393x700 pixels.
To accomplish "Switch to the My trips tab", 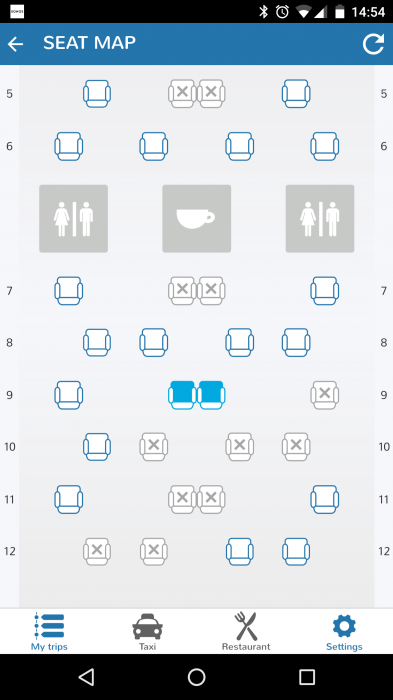I will (49, 632).
